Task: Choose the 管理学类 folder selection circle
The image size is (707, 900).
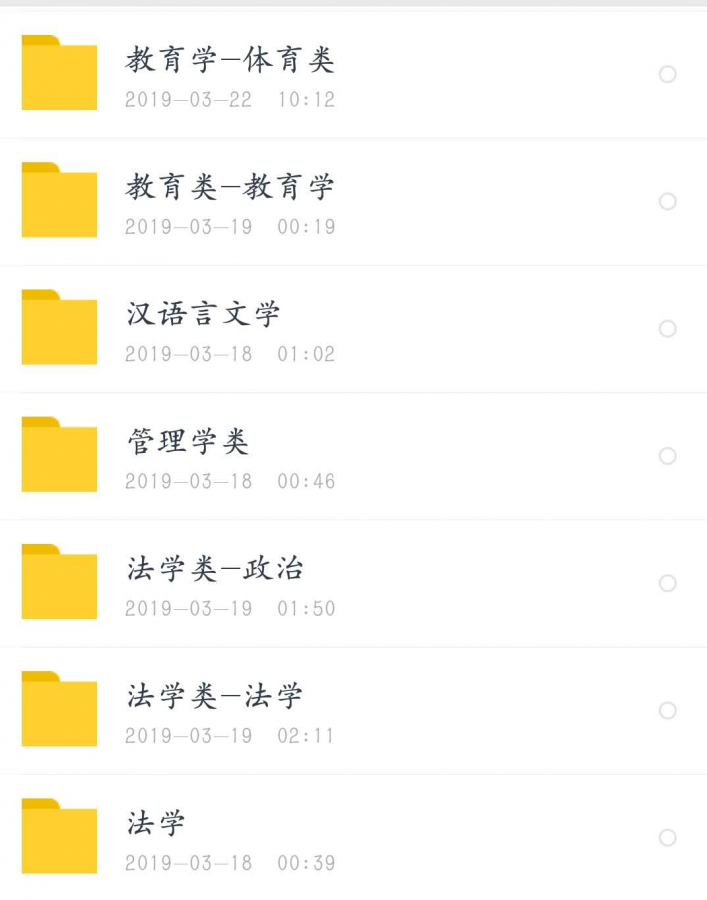Action: point(668,456)
